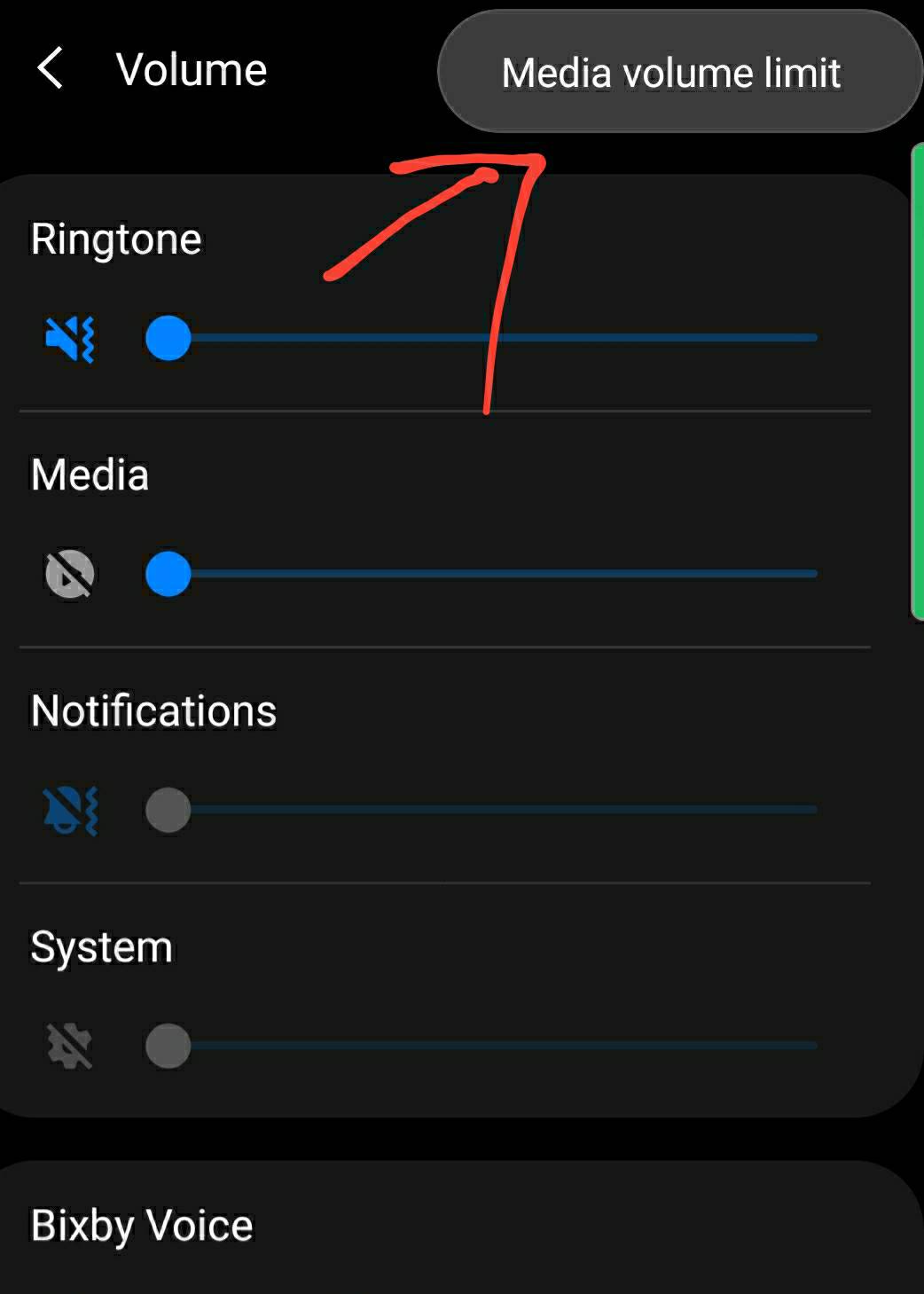This screenshot has height=1294, width=924.
Task: Tap the Volume screen title
Action: coord(192,68)
